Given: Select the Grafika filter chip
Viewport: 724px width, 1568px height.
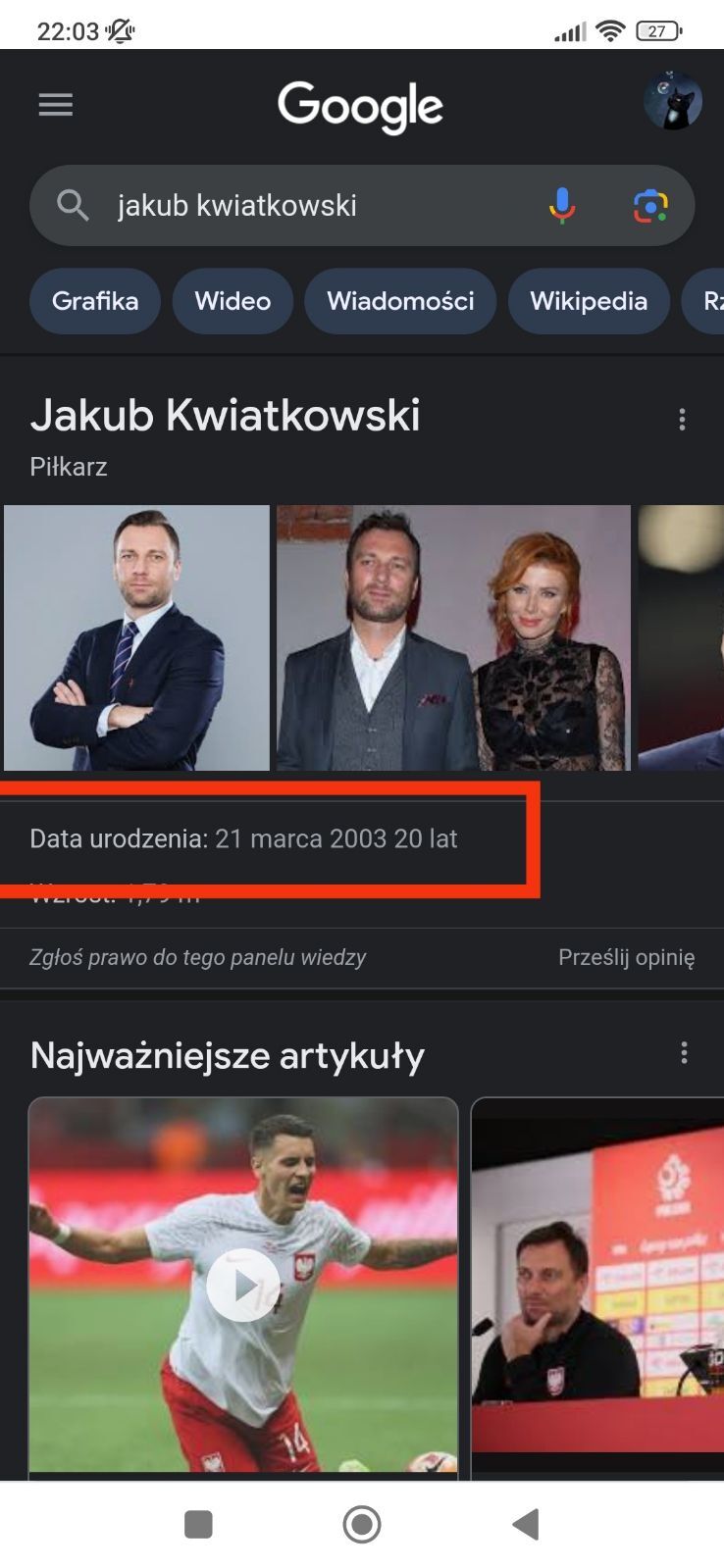Looking at the screenshot, I should pos(95,301).
